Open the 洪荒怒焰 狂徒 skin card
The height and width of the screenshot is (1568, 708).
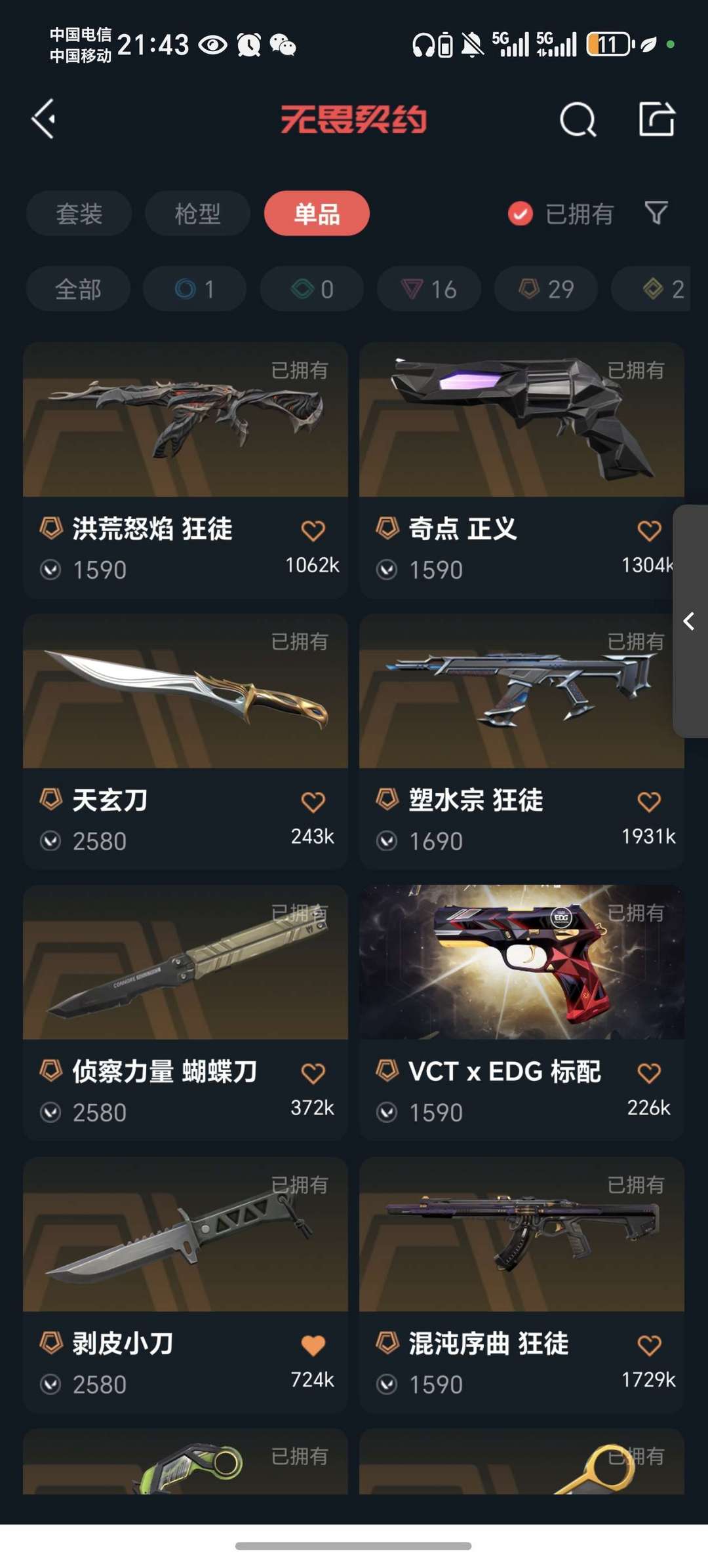click(186, 420)
